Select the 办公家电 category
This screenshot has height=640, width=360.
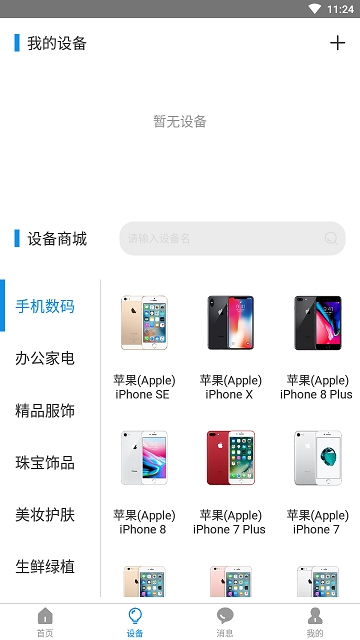click(45, 358)
